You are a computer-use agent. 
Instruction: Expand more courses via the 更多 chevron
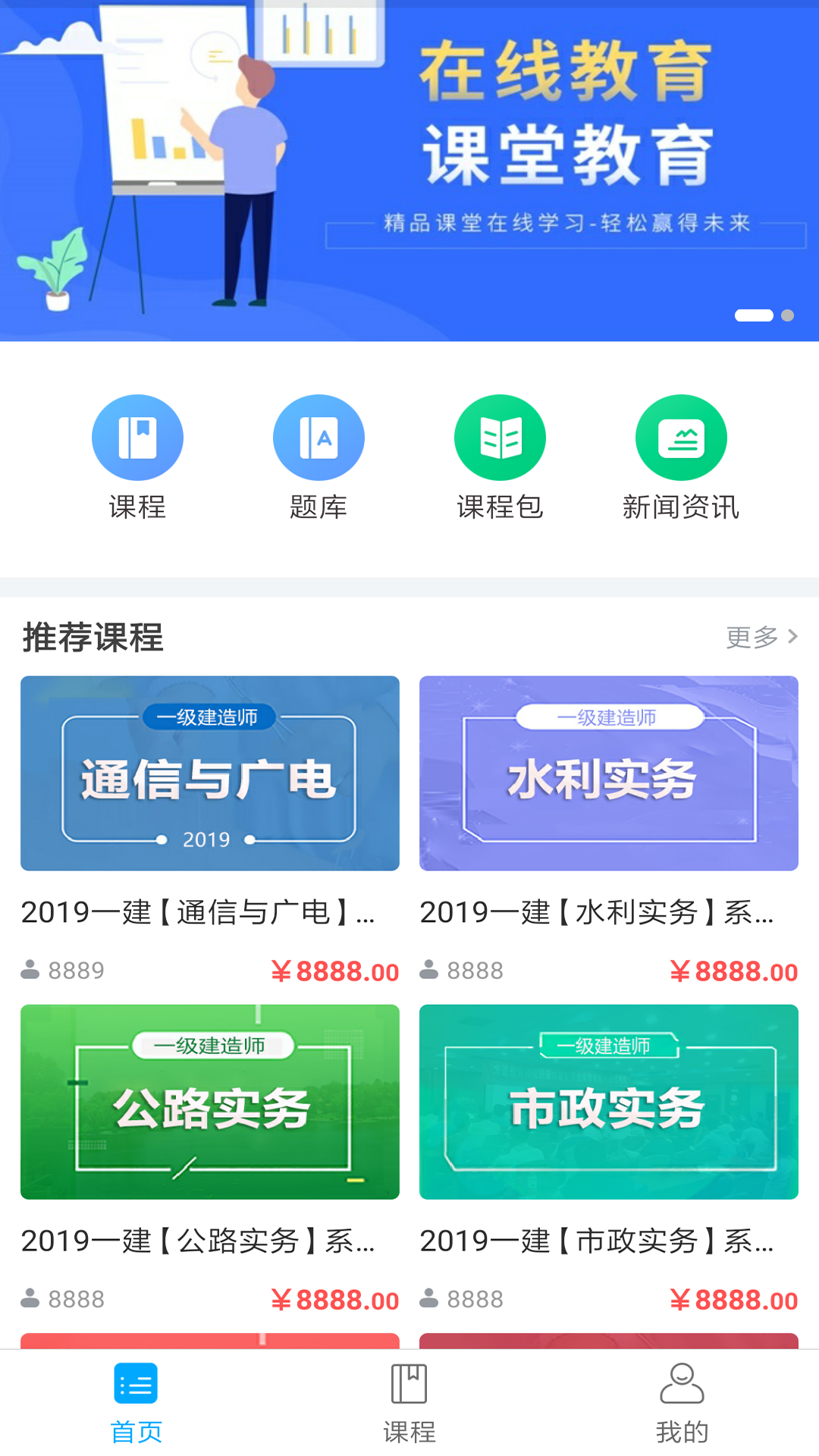792,638
